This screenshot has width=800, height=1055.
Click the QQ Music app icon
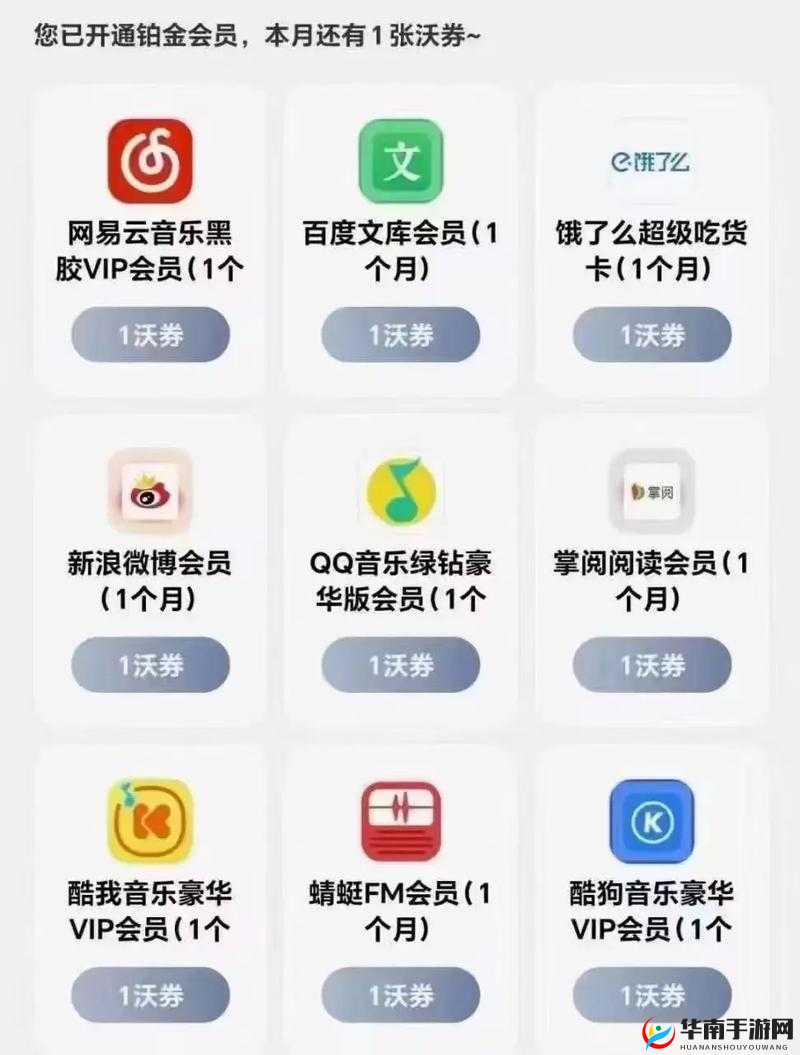(400, 490)
